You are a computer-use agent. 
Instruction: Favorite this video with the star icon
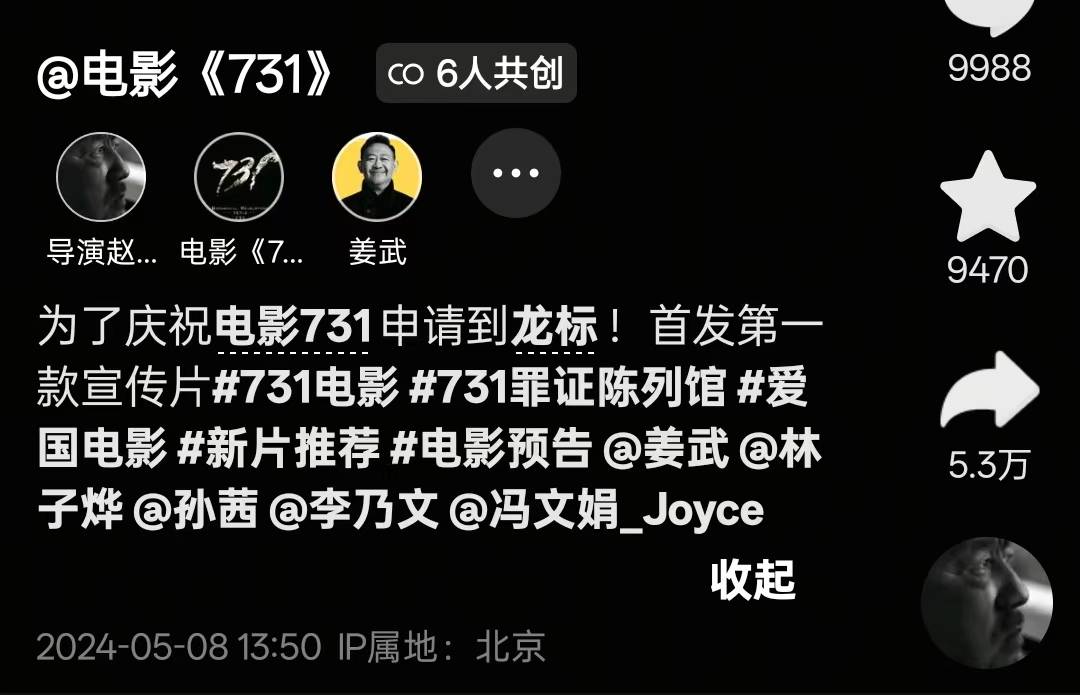coord(988,199)
